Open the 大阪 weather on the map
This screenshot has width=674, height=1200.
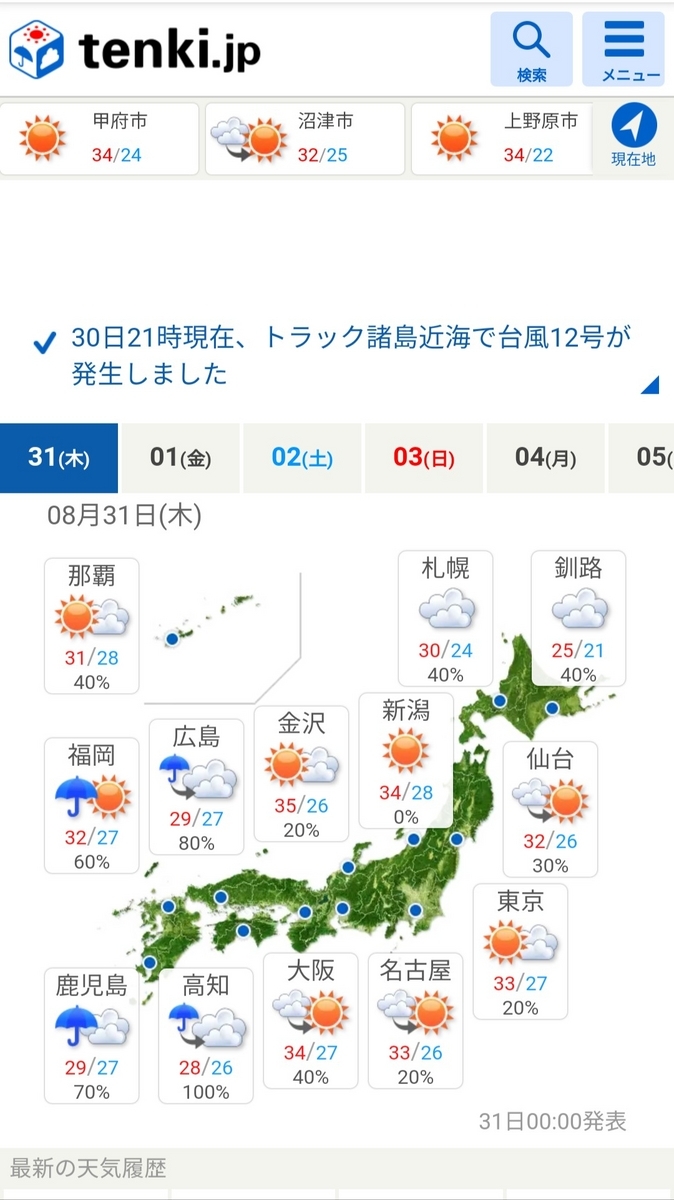click(310, 1020)
